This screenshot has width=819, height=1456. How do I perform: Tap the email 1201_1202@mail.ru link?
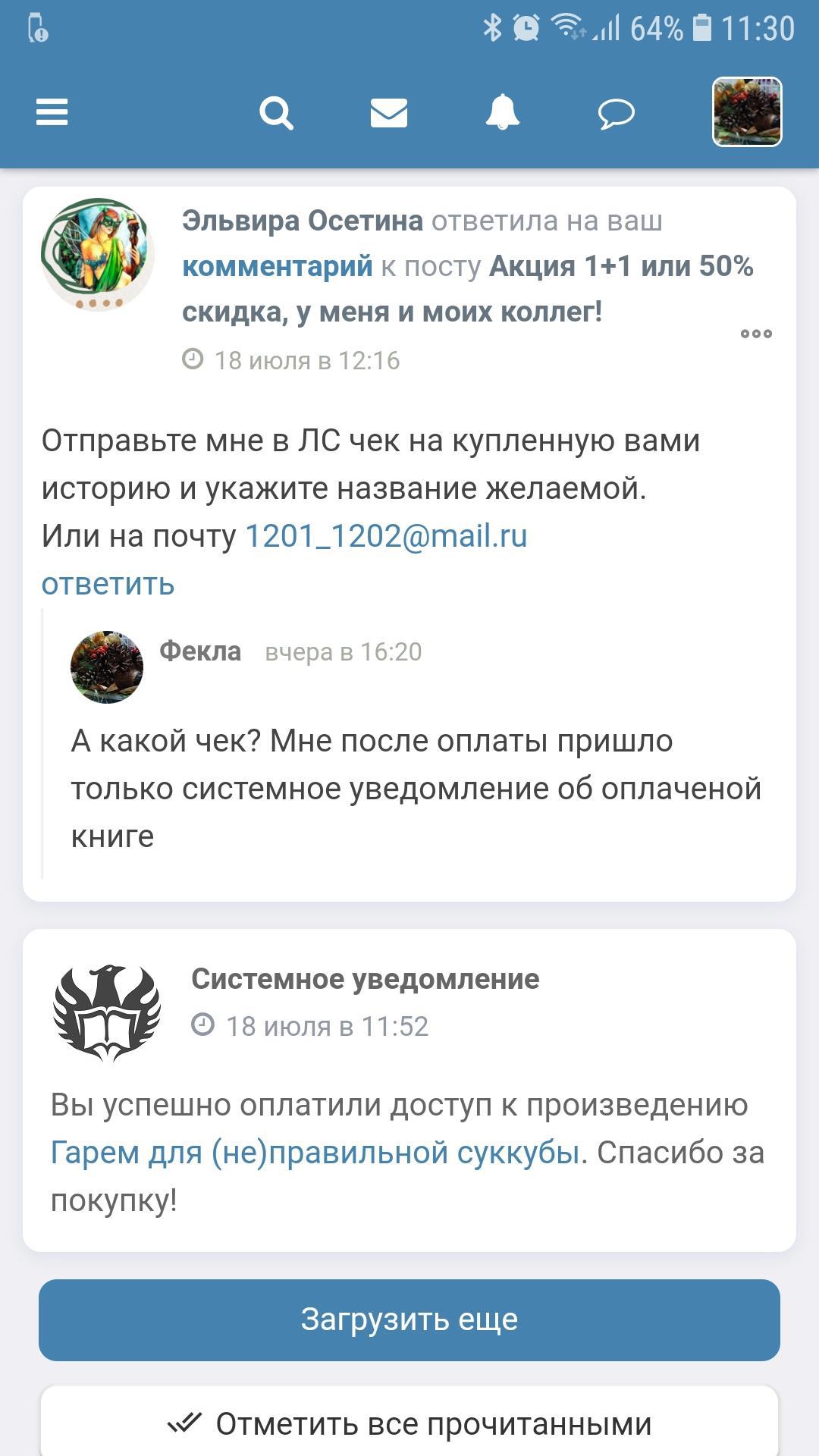pos(386,536)
